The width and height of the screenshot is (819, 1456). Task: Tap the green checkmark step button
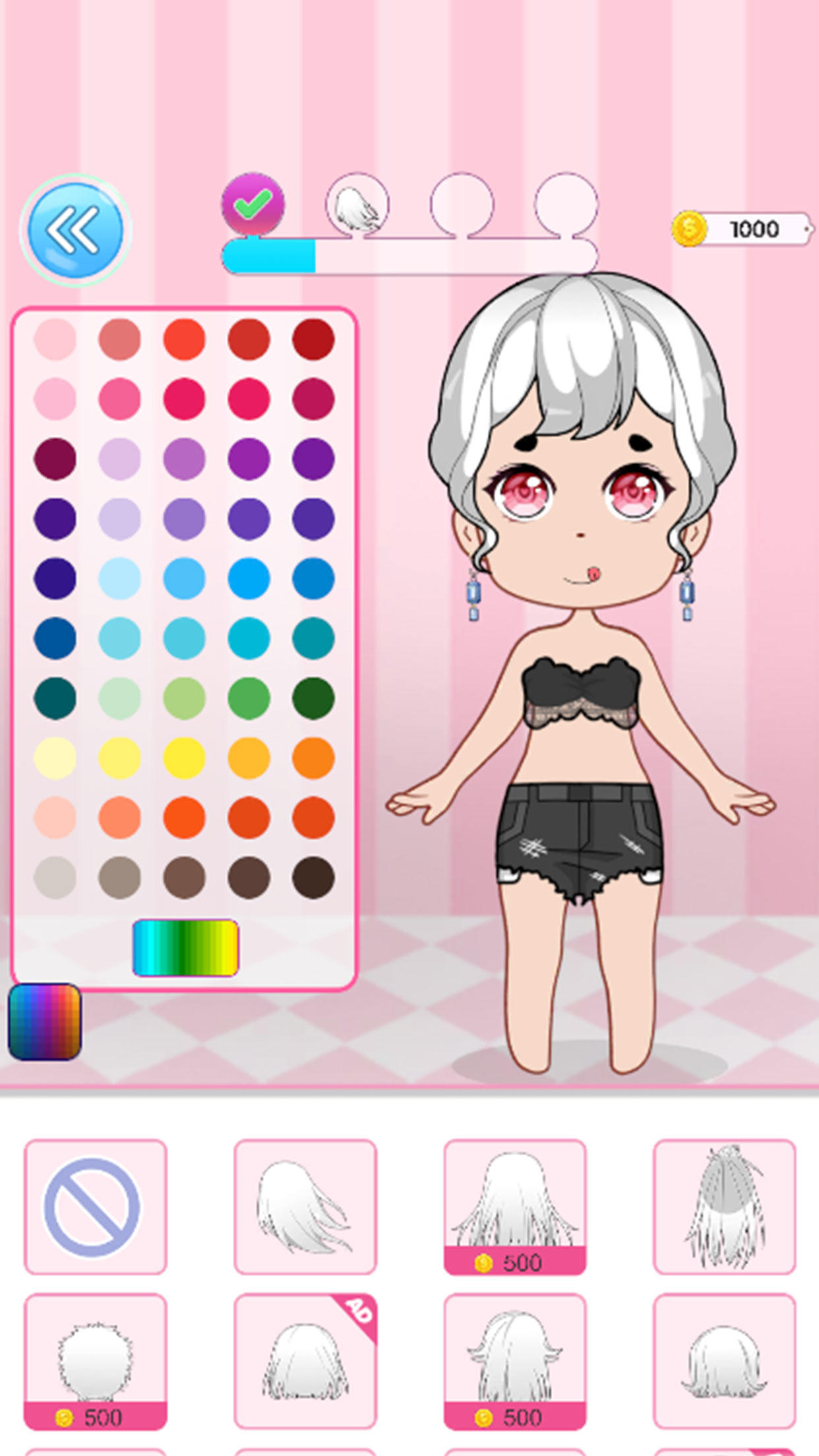[253, 204]
